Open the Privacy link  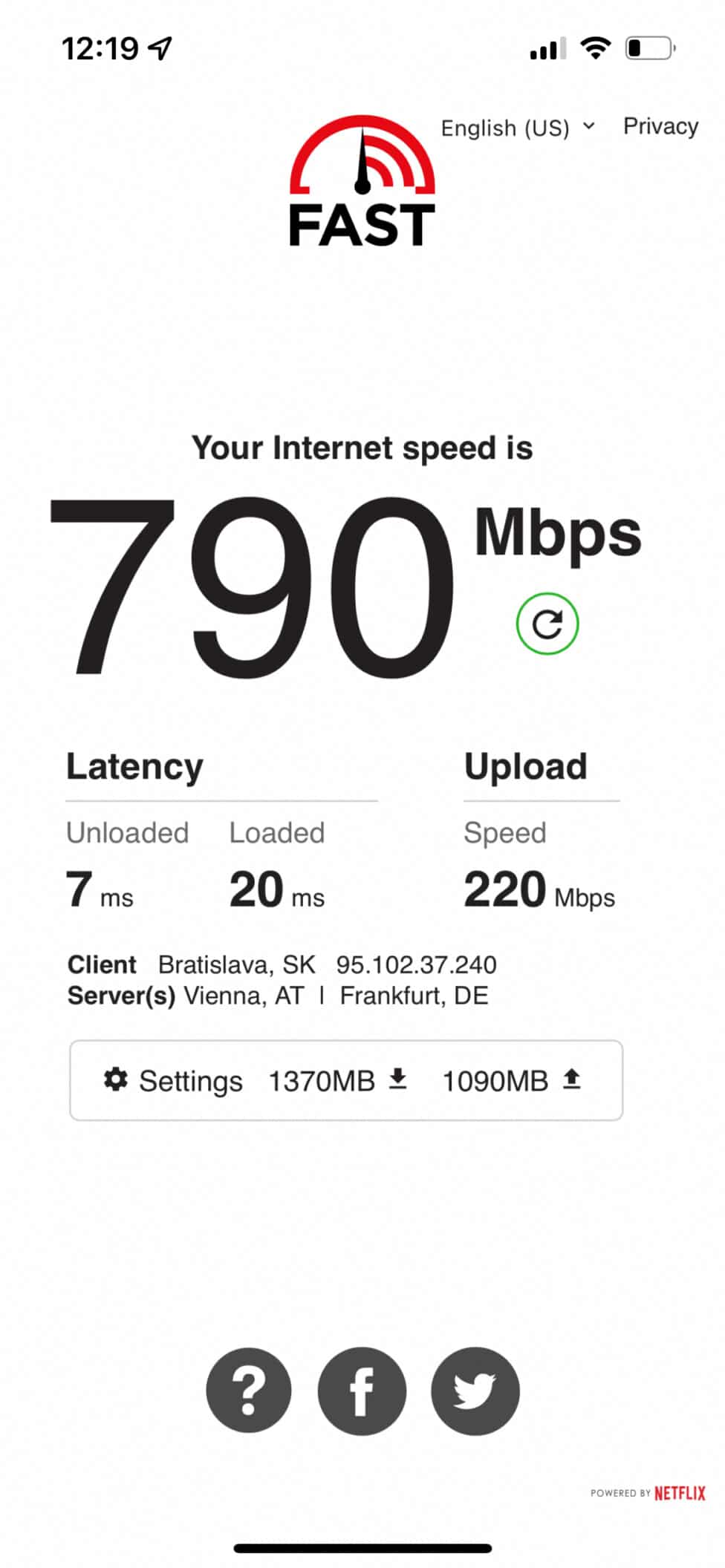point(660,126)
